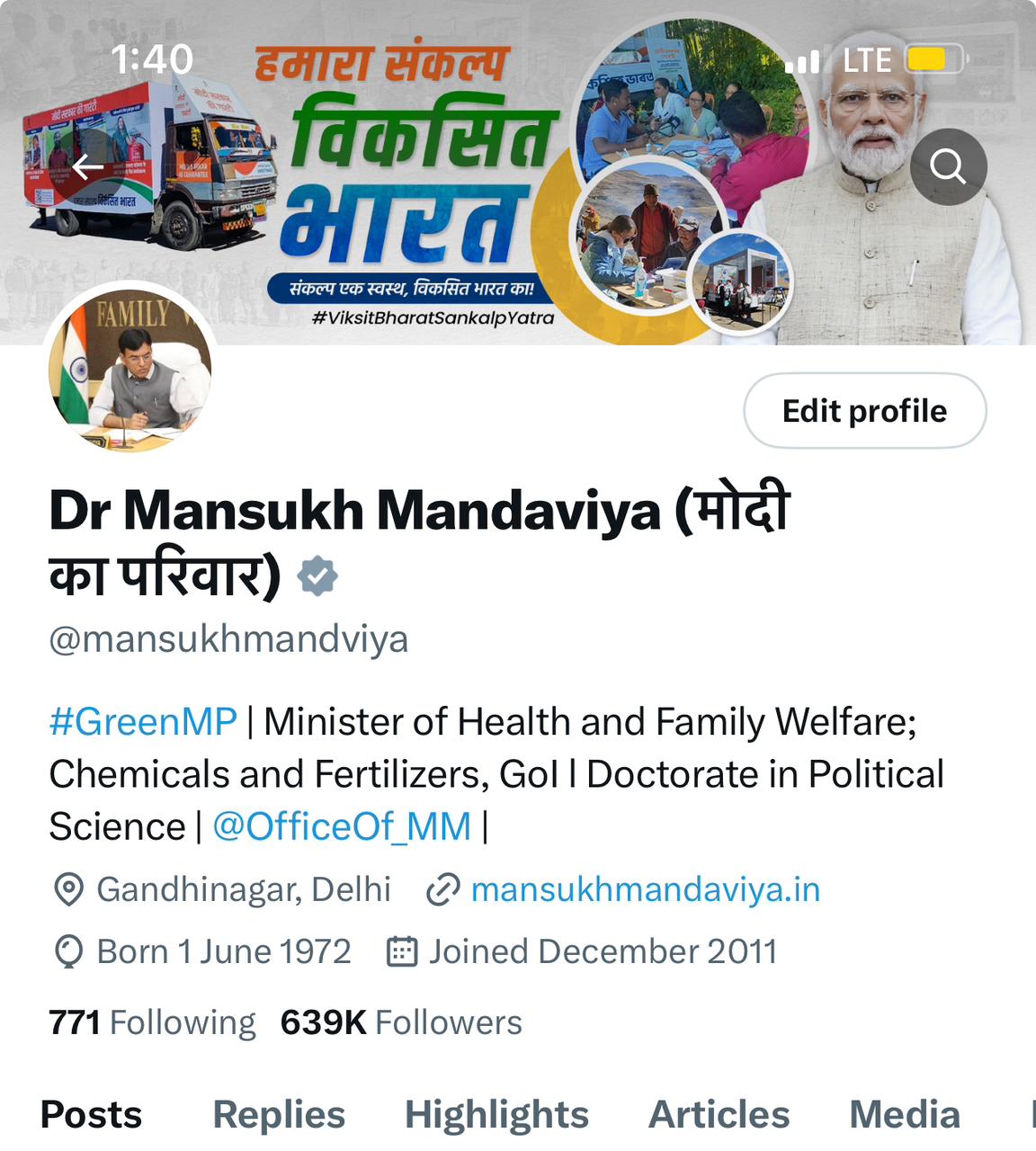
Task: Switch to the Highlights tab
Action: click(496, 1114)
